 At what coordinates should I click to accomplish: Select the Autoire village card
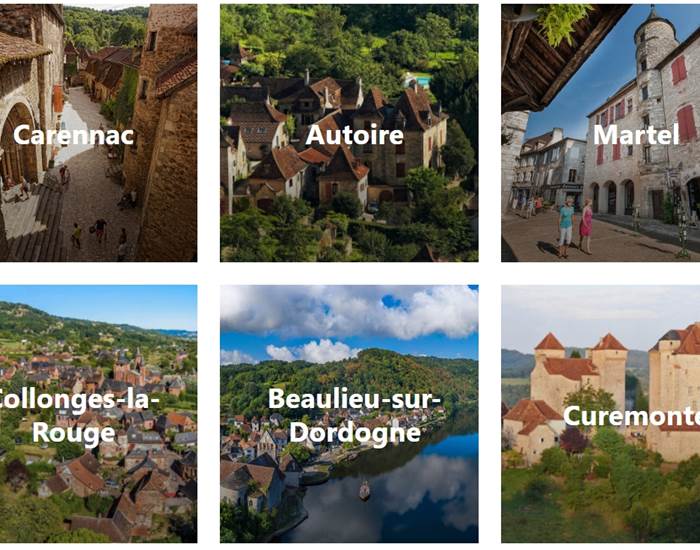point(349,133)
